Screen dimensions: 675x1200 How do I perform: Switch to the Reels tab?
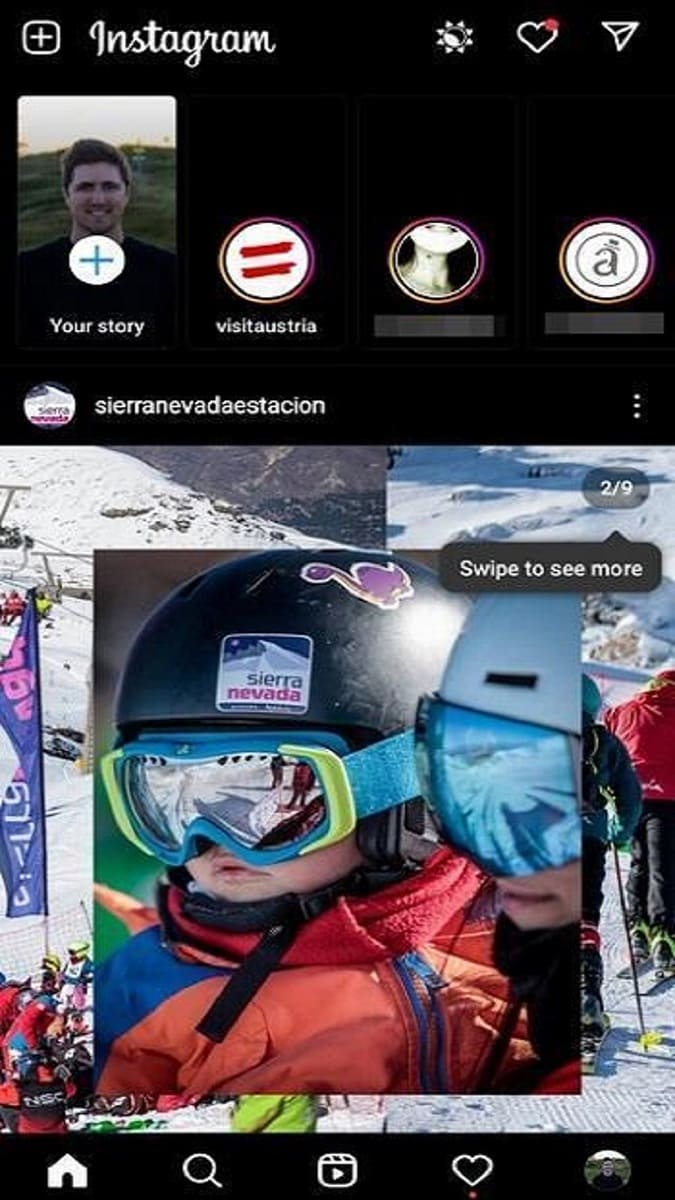pos(337,1169)
